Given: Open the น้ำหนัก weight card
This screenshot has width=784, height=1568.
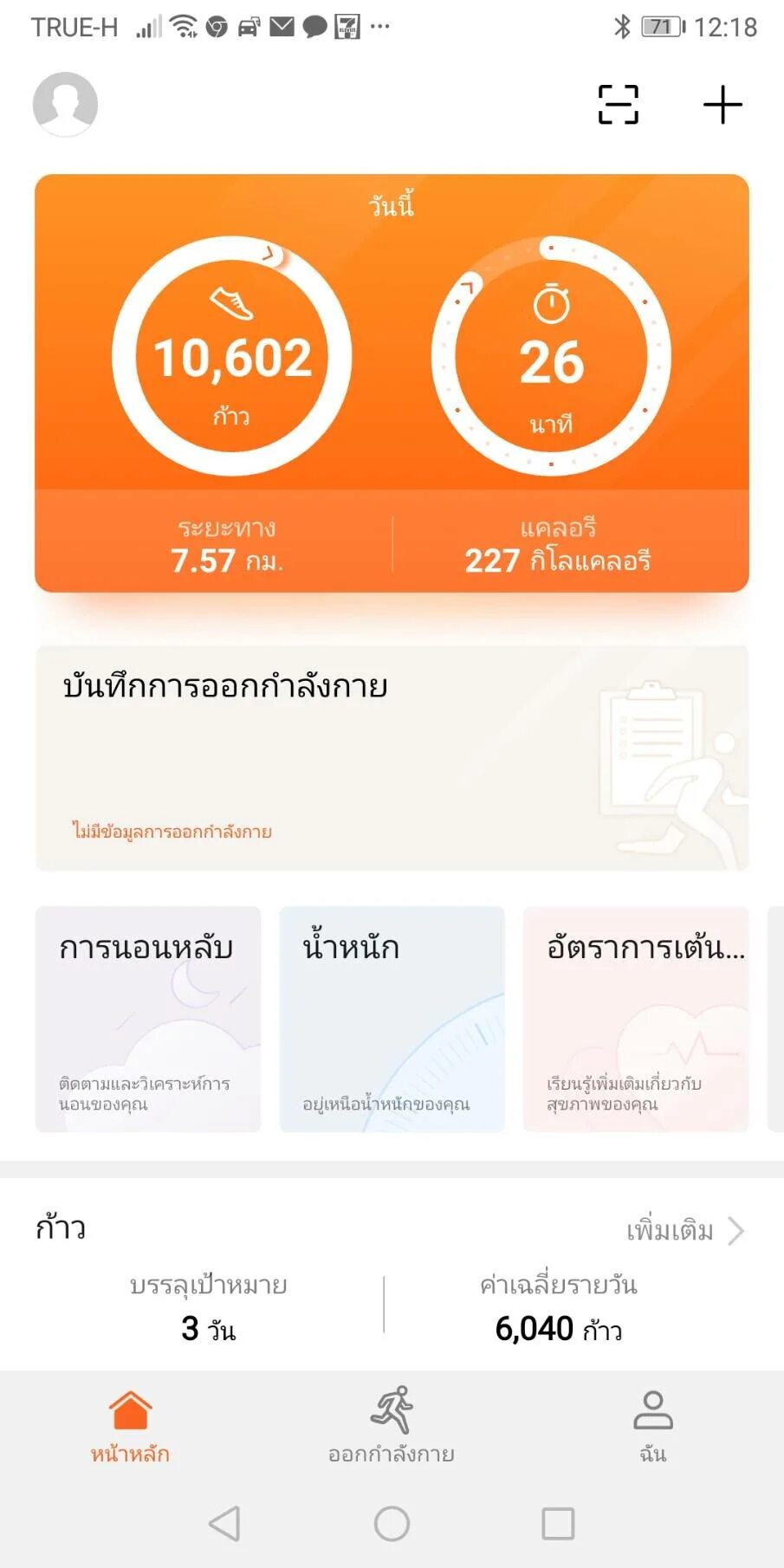Looking at the screenshot, I should [x=392, y=1019].
